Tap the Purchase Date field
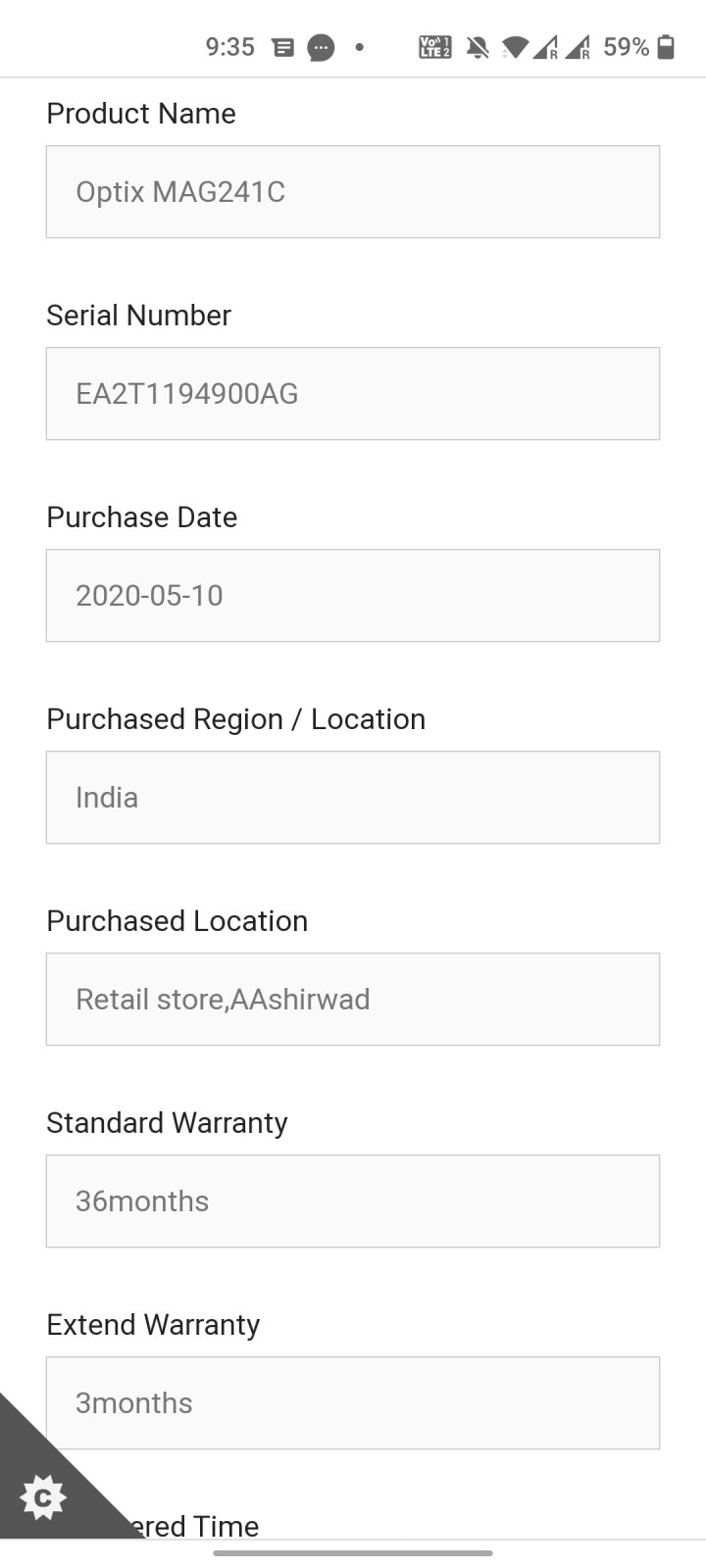The width and height of the screenshot is (706, 1568). point(353,596)
